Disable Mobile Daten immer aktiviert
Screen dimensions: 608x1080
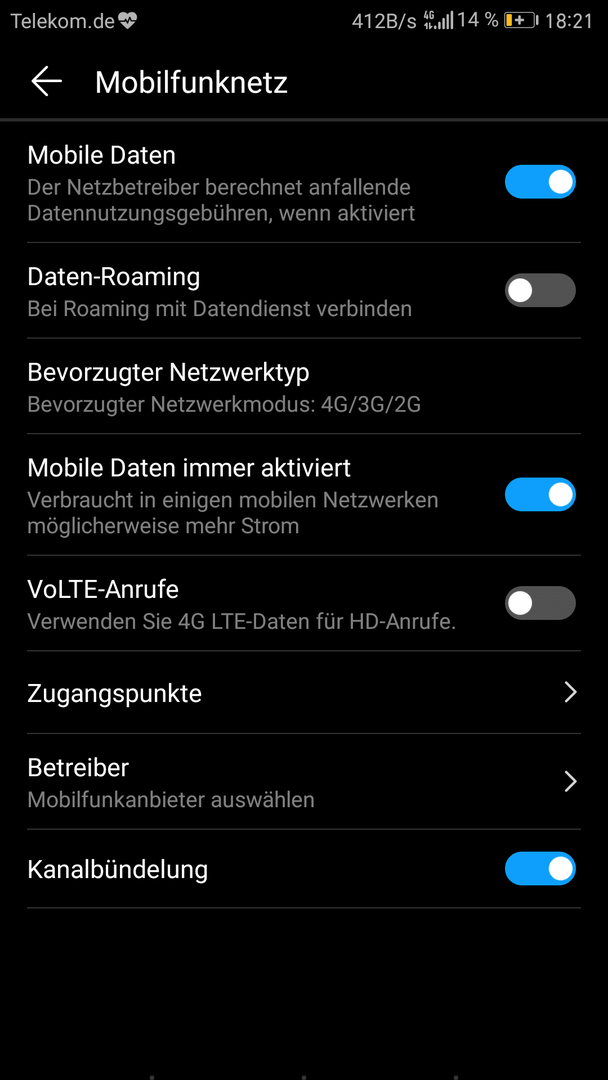point(540,495)
